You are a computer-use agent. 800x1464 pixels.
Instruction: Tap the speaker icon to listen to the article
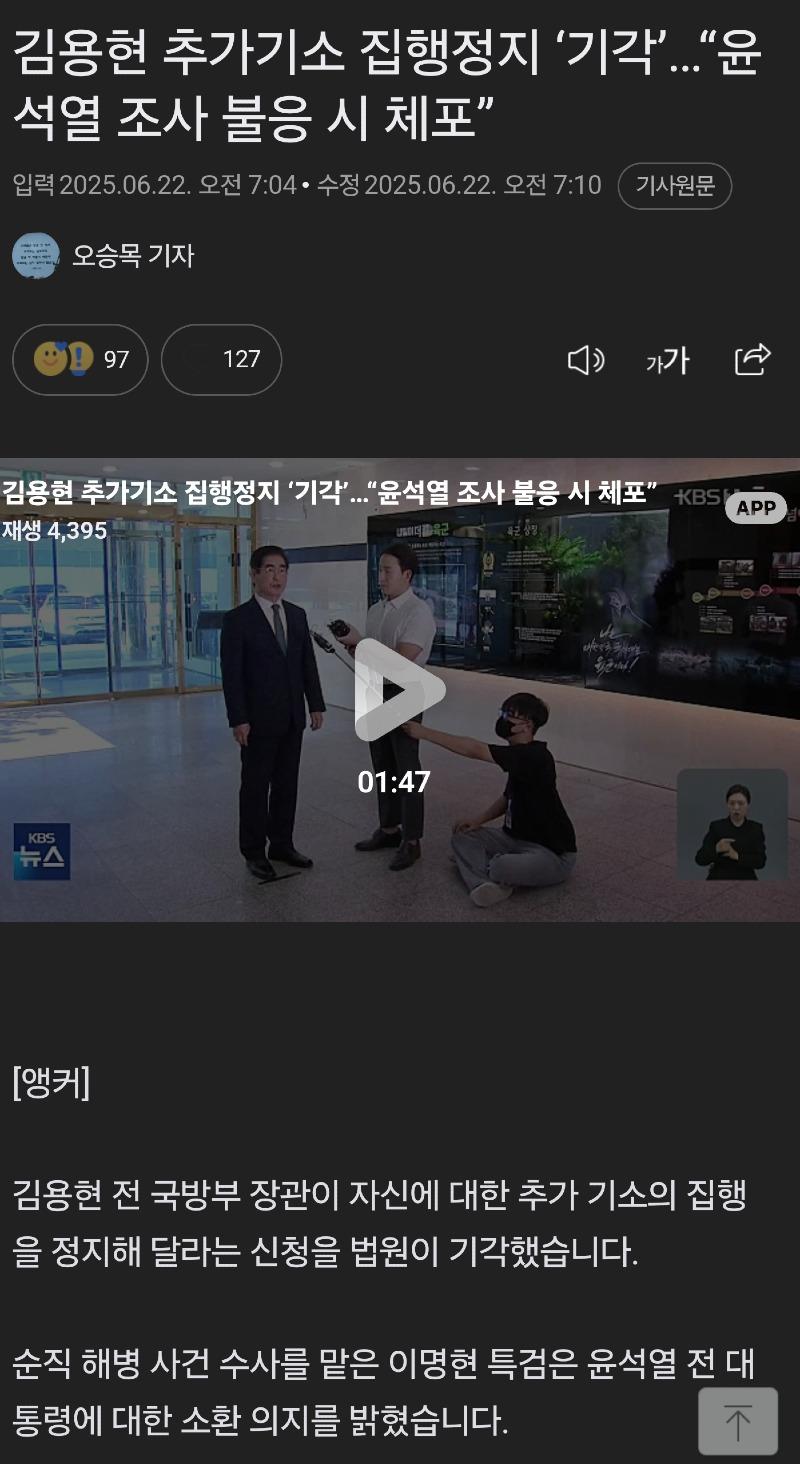pyautogui.click(x=586, y=361)
